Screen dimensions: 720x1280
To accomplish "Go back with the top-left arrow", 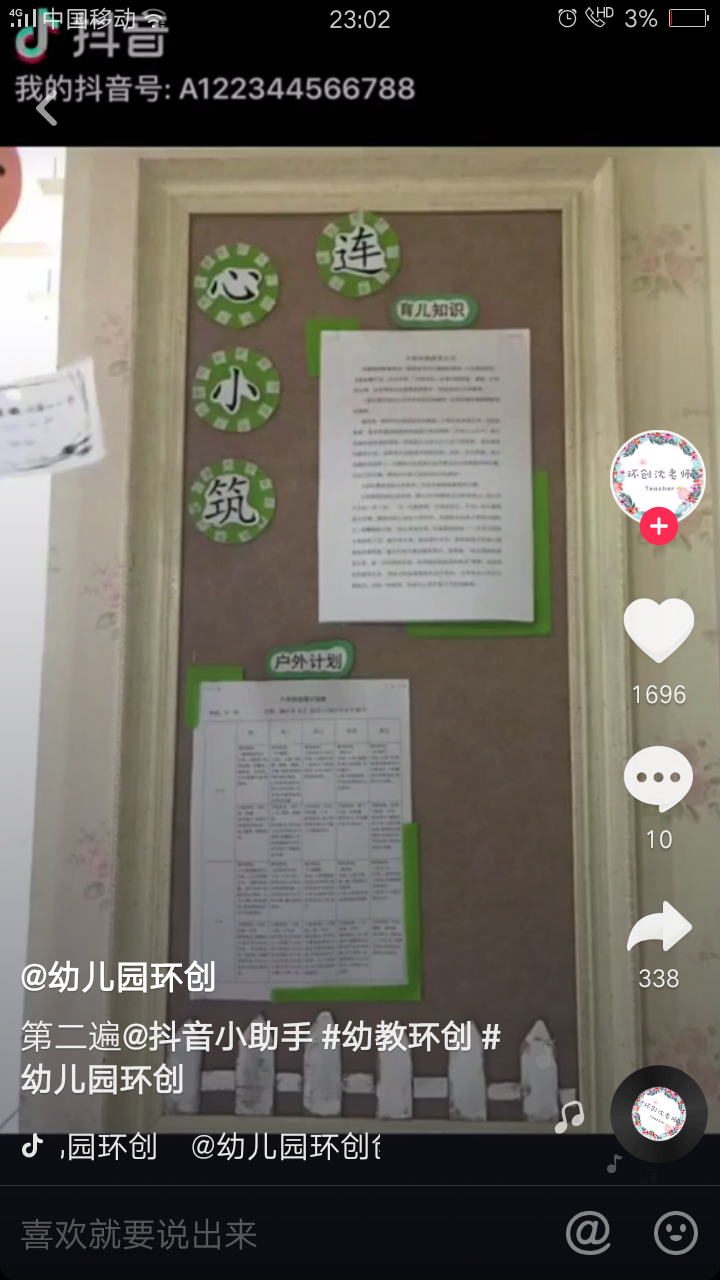I will (x=46, y=108).
